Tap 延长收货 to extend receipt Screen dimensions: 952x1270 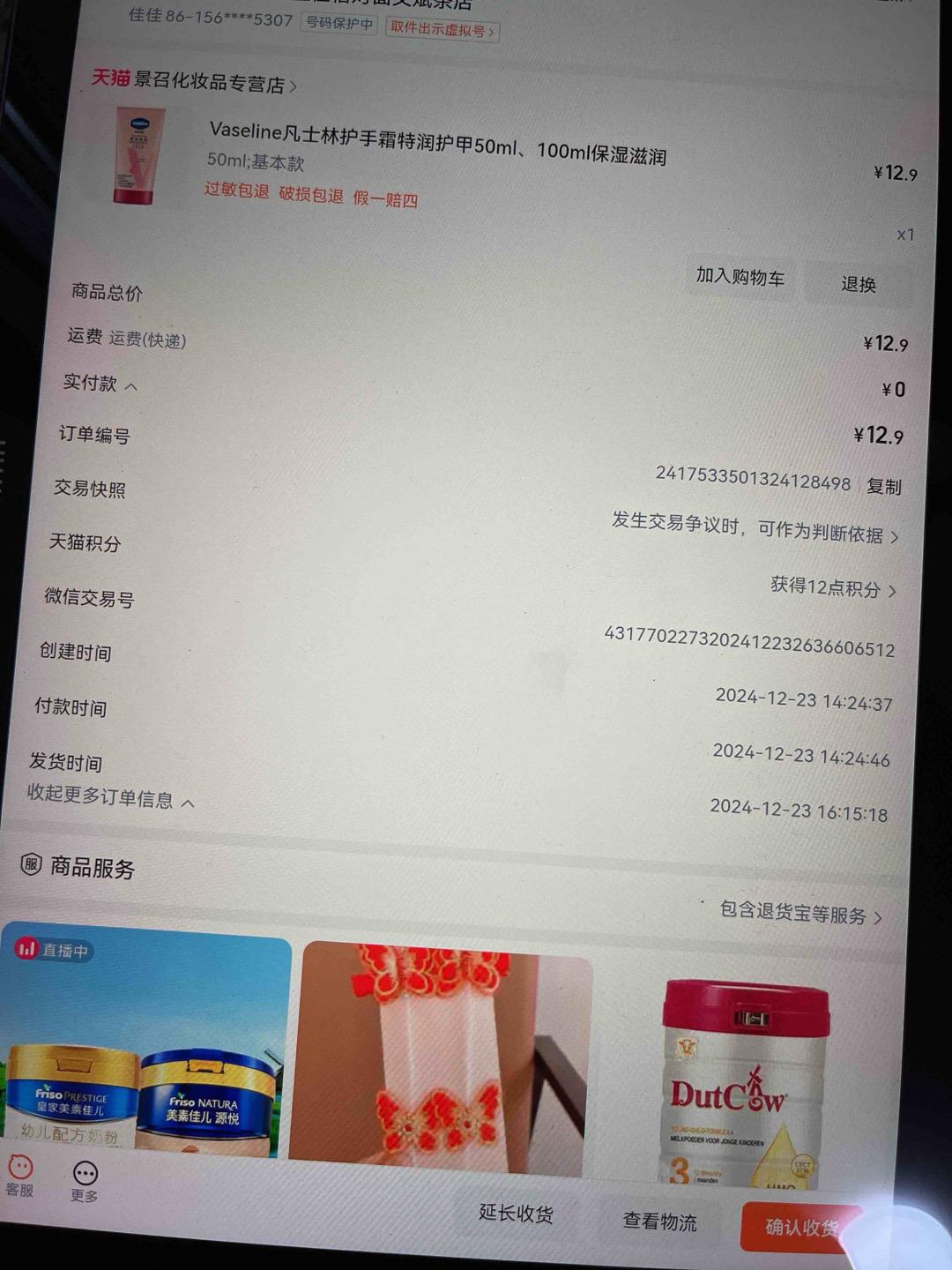click(x=516, y=1214)
